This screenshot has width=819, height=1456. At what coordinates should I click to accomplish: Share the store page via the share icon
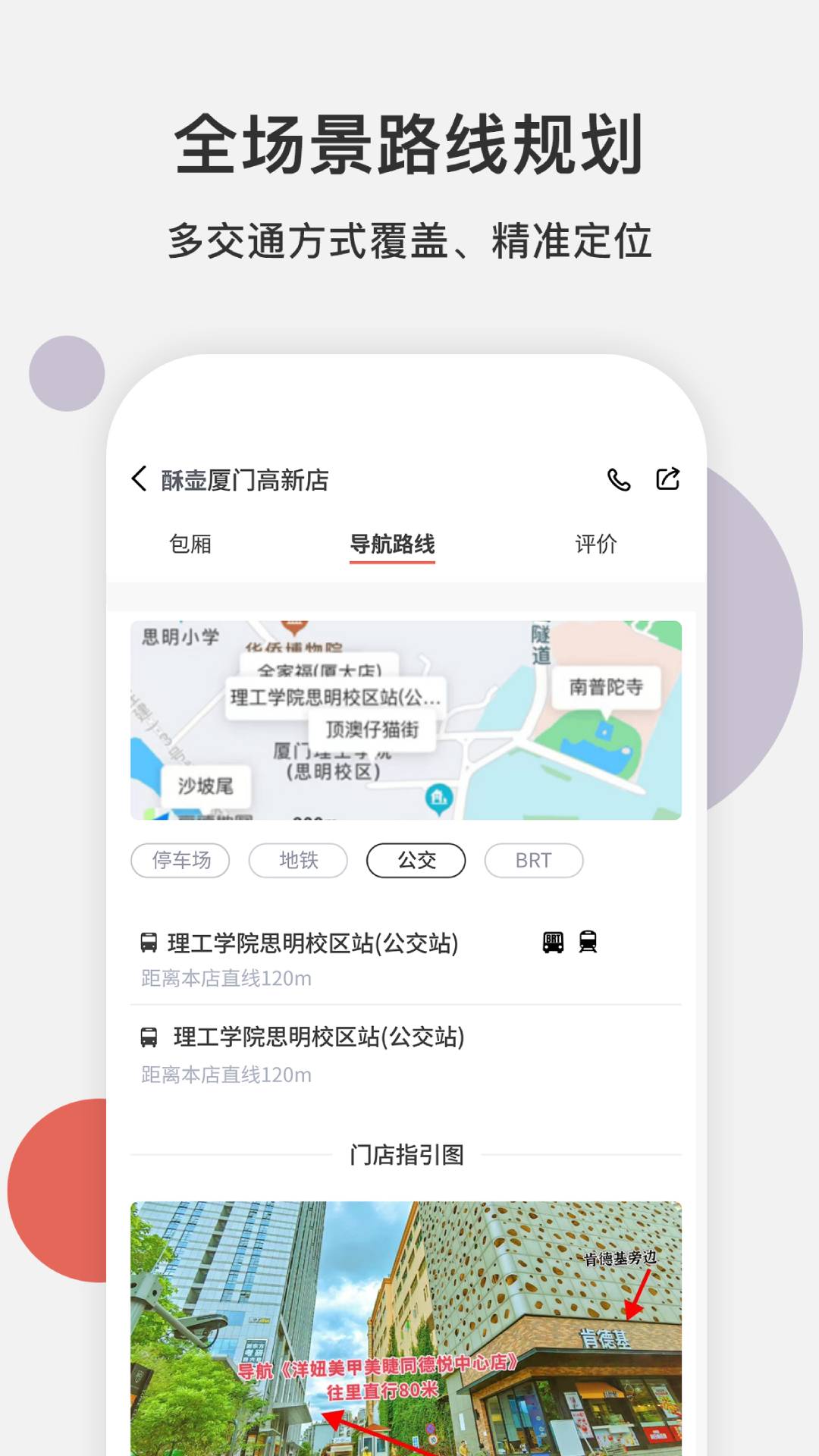click(666, 479)
